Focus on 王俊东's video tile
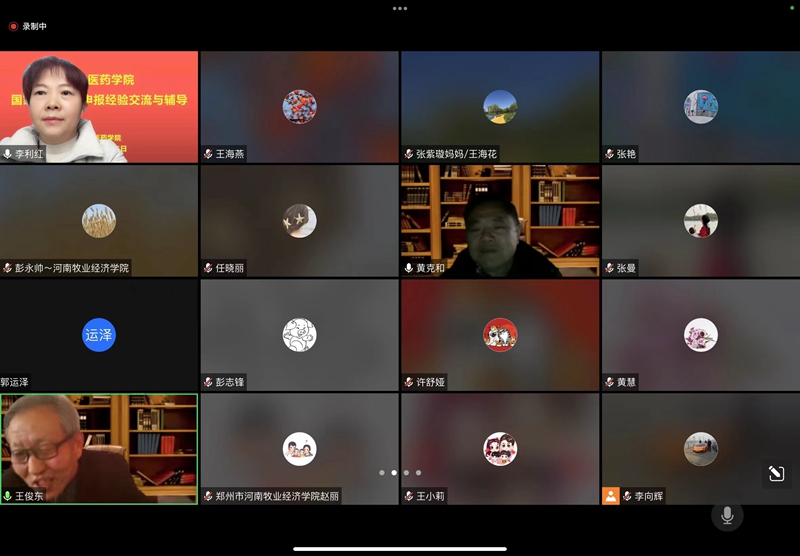The width and height of the screenshot is (800, 556). (99, 448)
